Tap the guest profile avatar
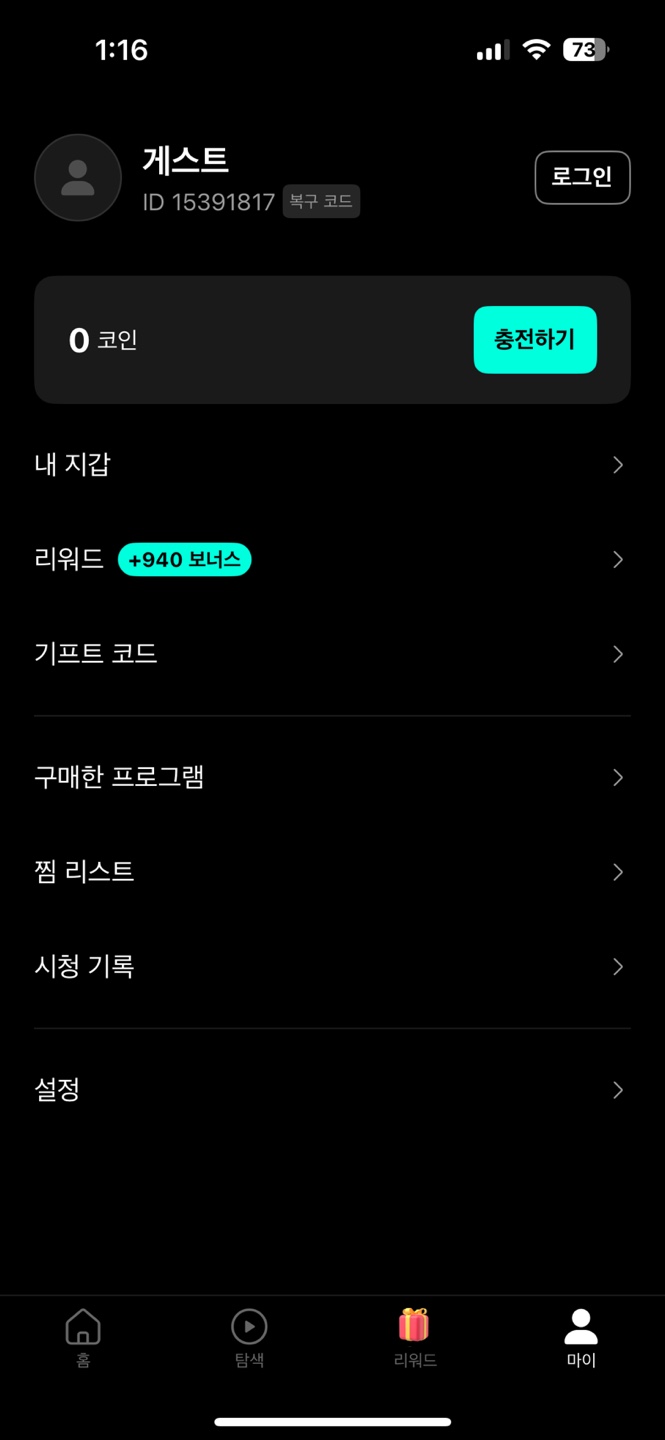665x1440 pixels. click(x=78, y=178)
